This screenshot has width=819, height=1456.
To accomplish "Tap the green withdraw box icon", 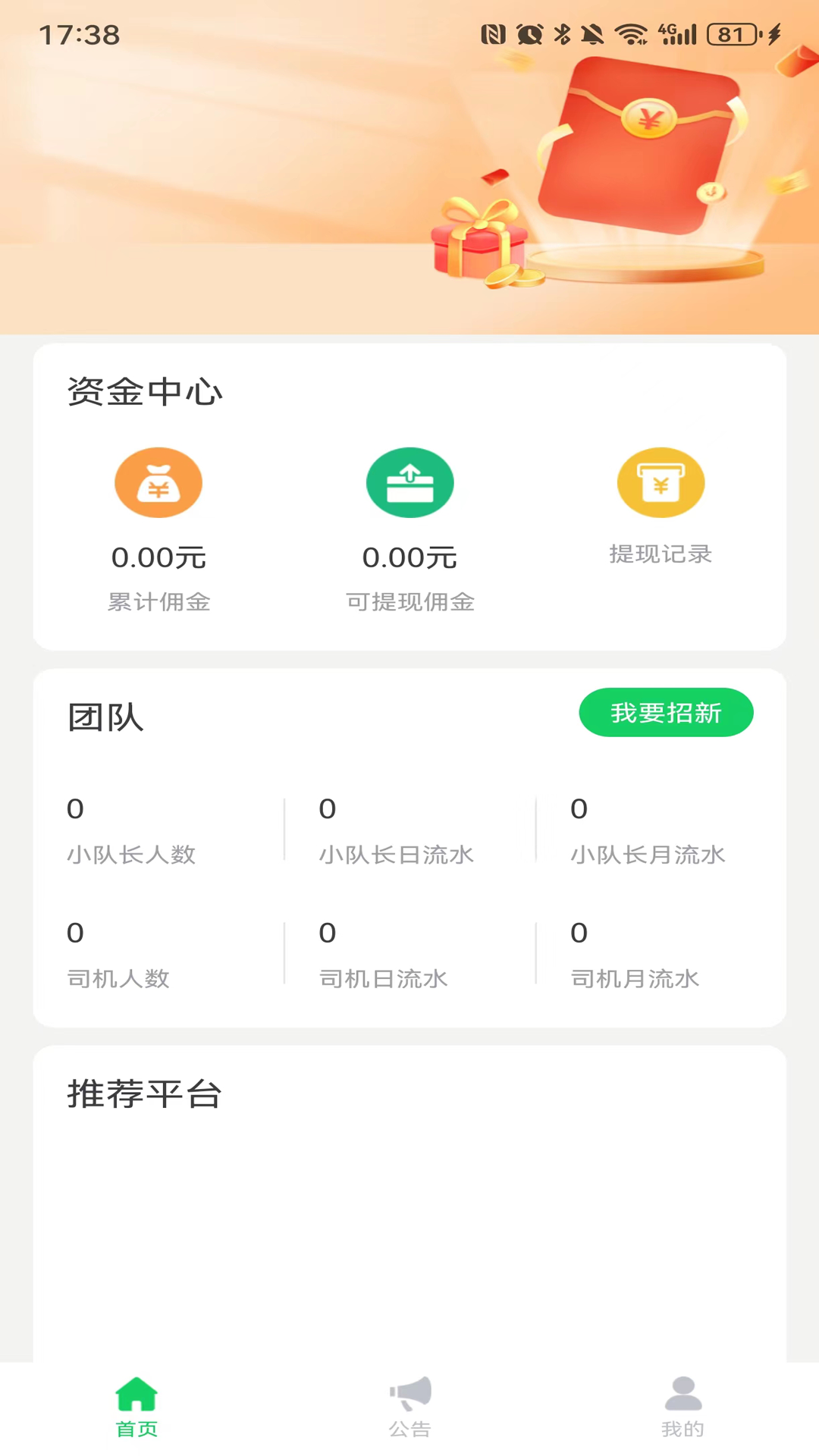I will tap(410, 482).
